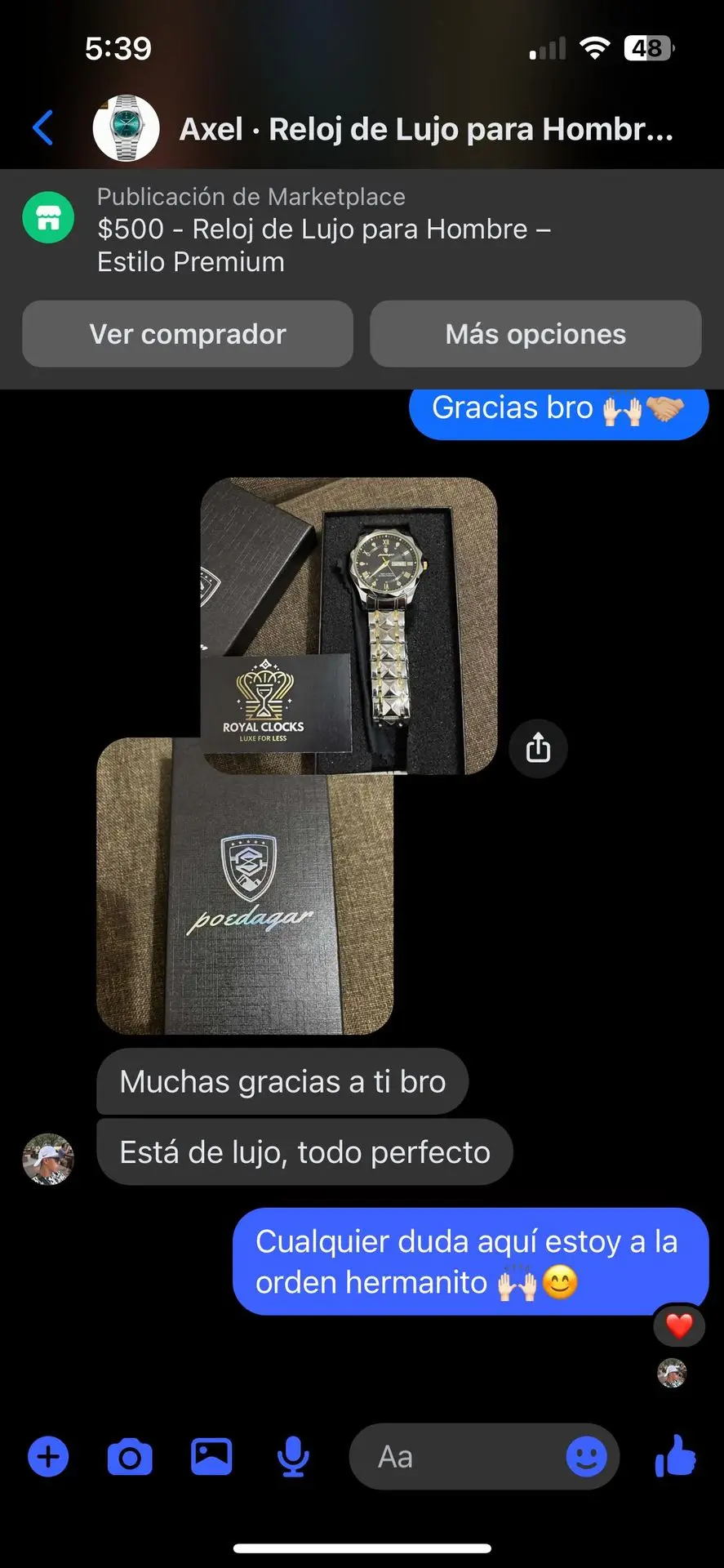Go back to the chat list
The height and width of the screenshot is (1568, 724).
tap(43, 128)
